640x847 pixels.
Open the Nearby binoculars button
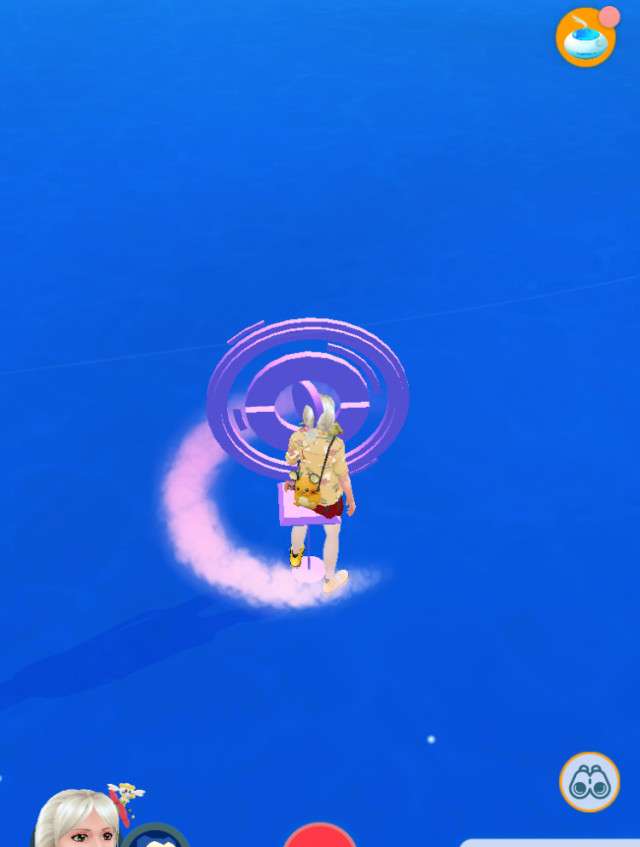point(589,782)
